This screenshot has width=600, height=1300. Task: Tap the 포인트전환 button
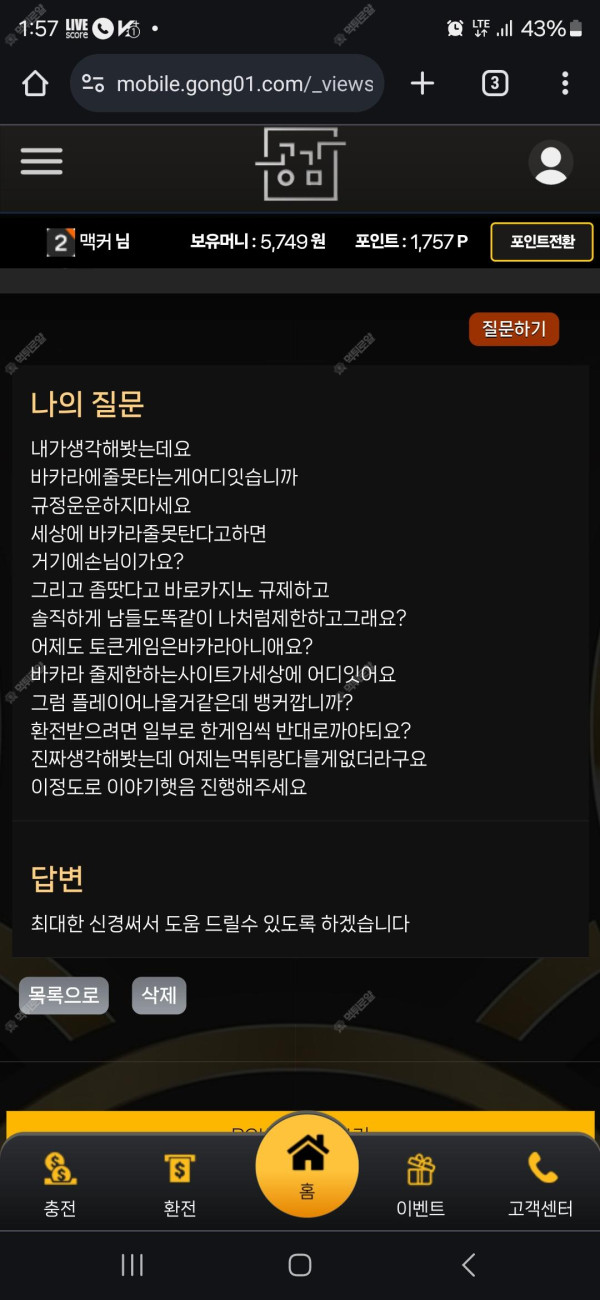click(x=541, y=242)
